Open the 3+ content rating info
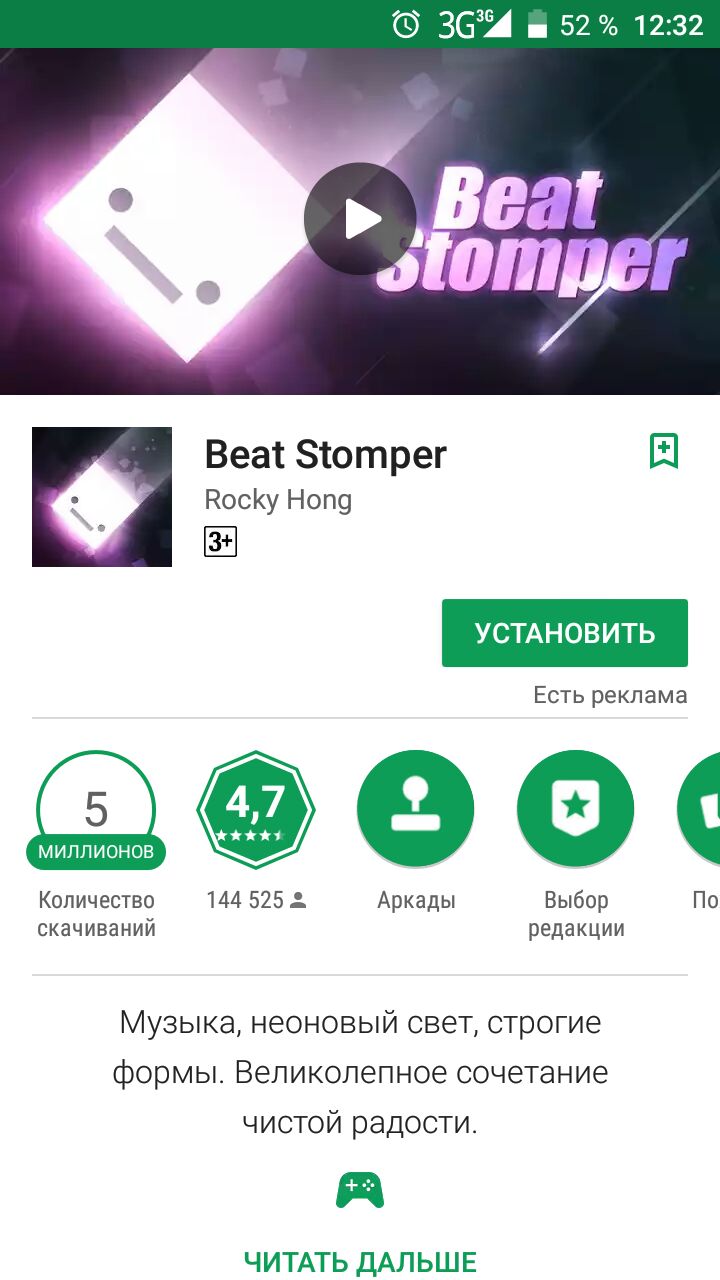The image size is (720, 1280). pos(220,542)
